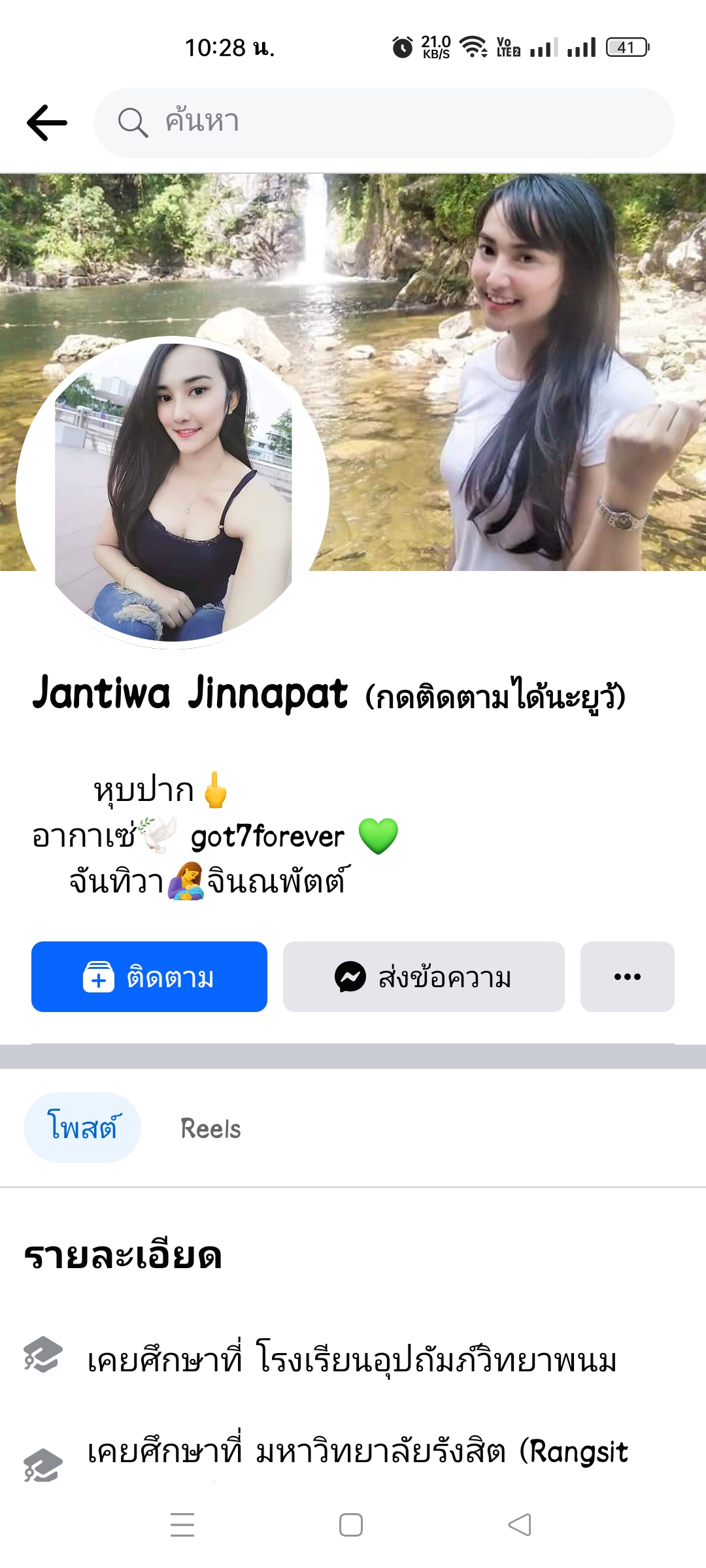
Task: Open the three-dot more options button
Action: pyautogui.click(x=627, y=977)
